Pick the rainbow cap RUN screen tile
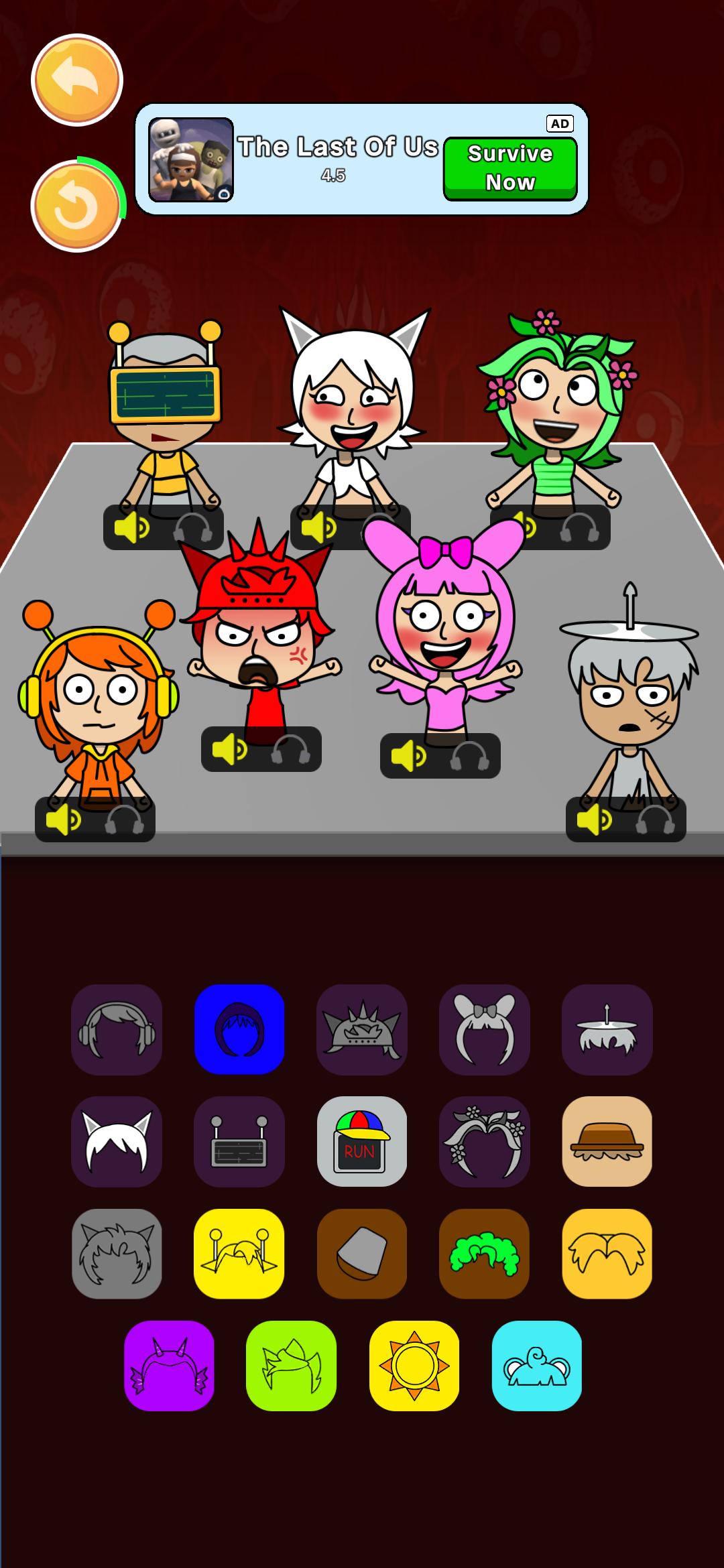 pos(362,1141)
